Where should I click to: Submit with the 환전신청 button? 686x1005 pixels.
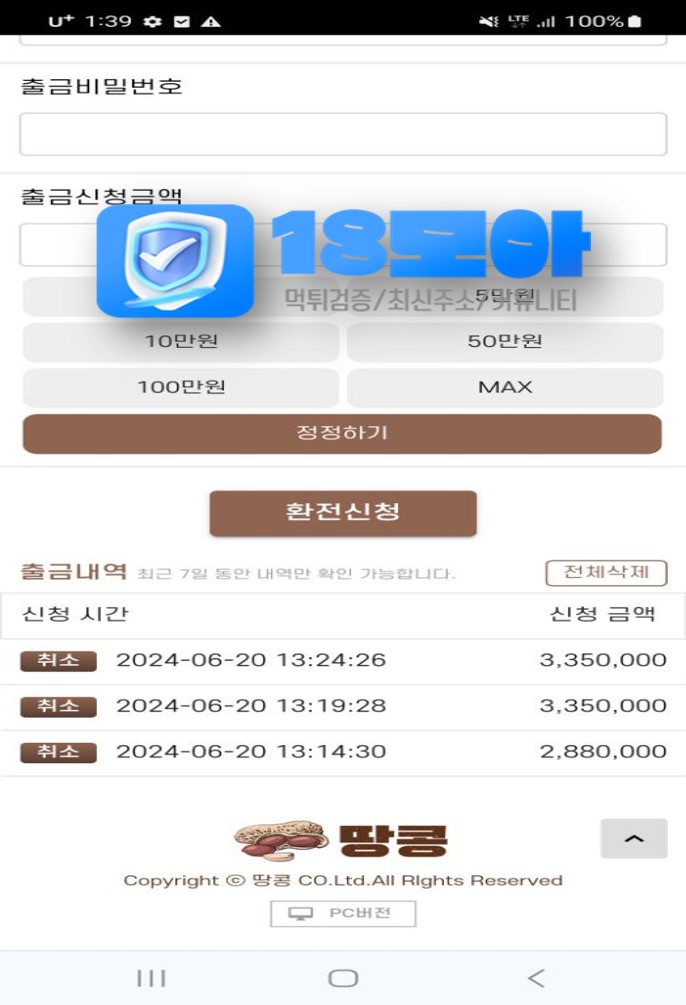pyautogui.click(x=343, y=513)
